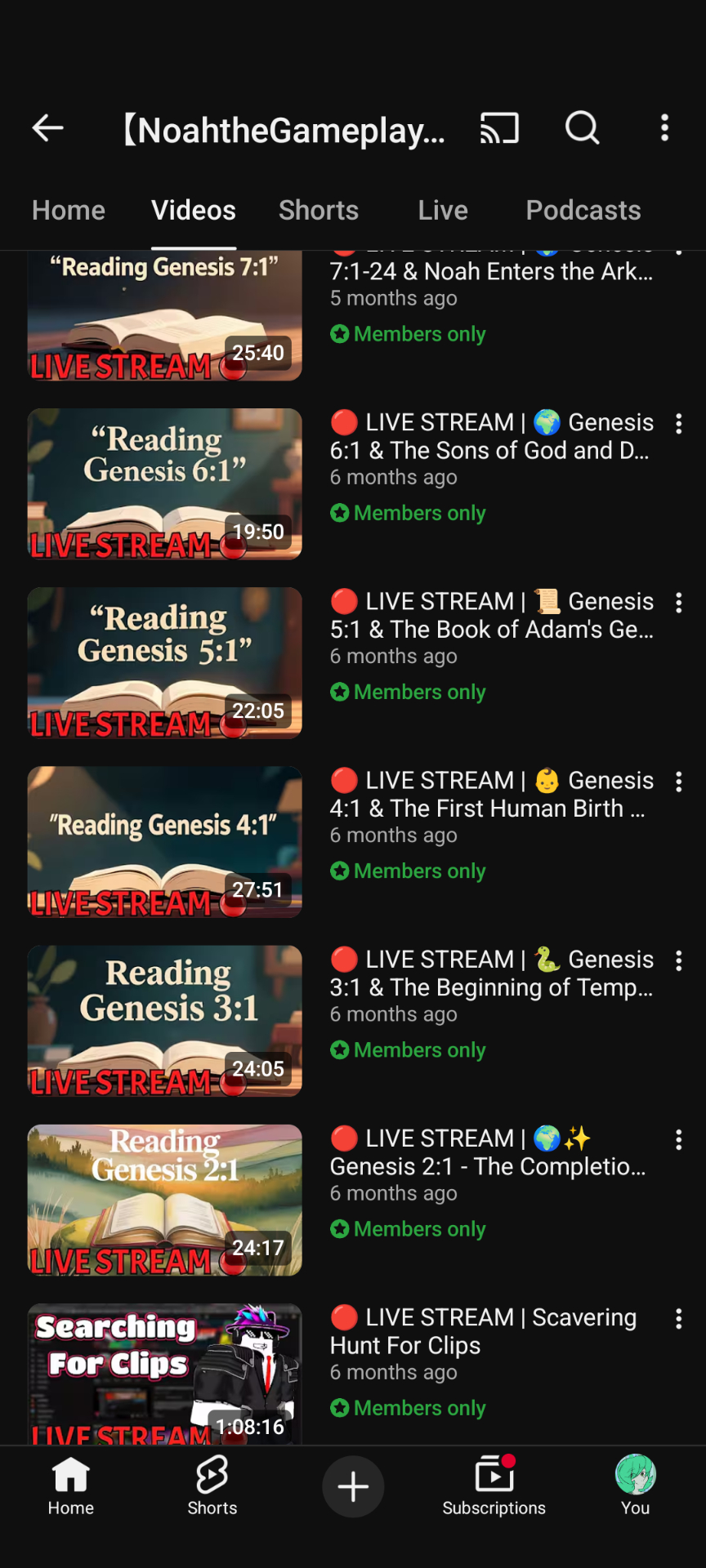Open the Reading Genesis 6:1 video thumbnail
The height and width of the screenshot is (1568, 706).
coord(164,483)
